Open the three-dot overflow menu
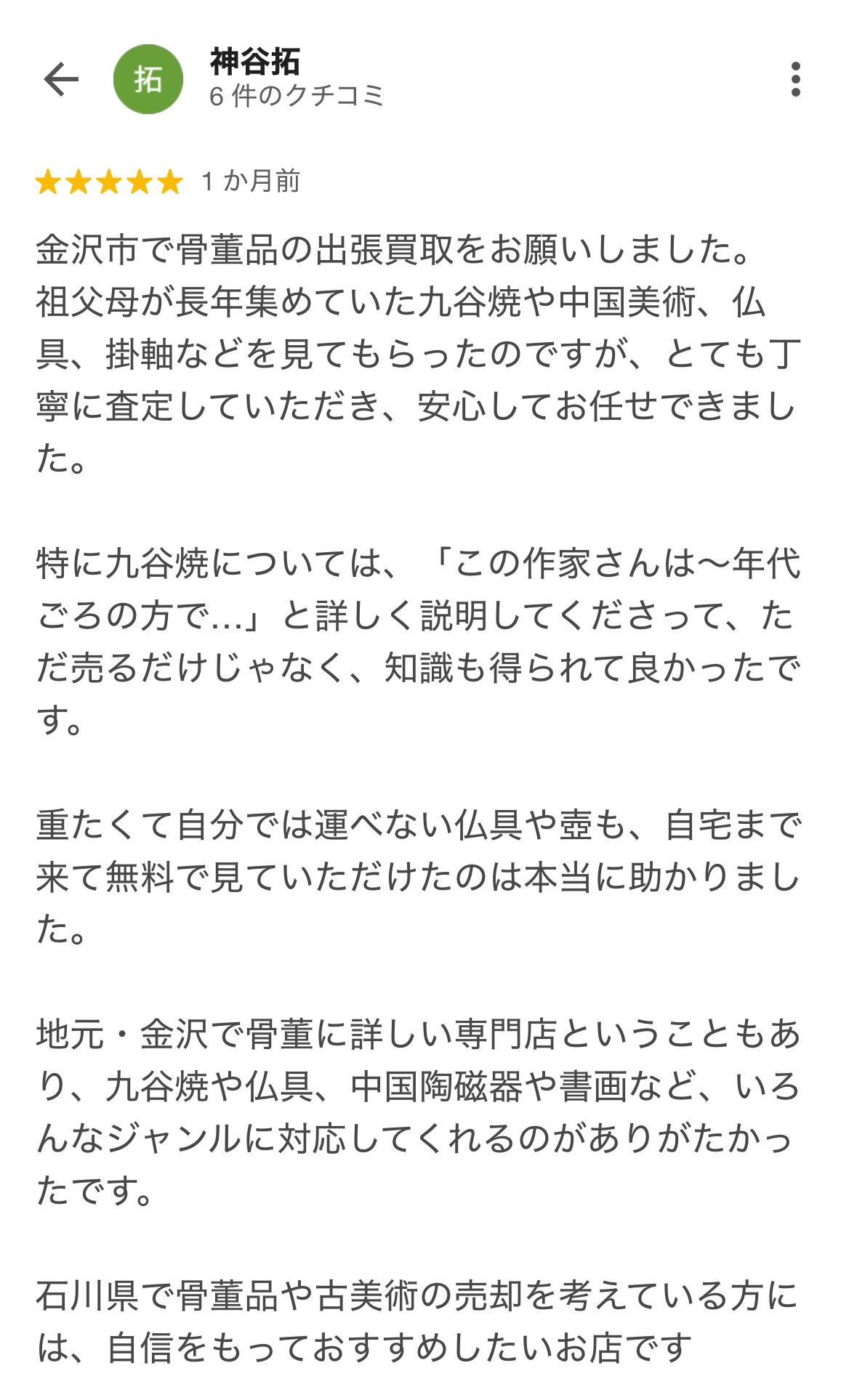This screenshot has height=1400, width=857. [796, 79]
